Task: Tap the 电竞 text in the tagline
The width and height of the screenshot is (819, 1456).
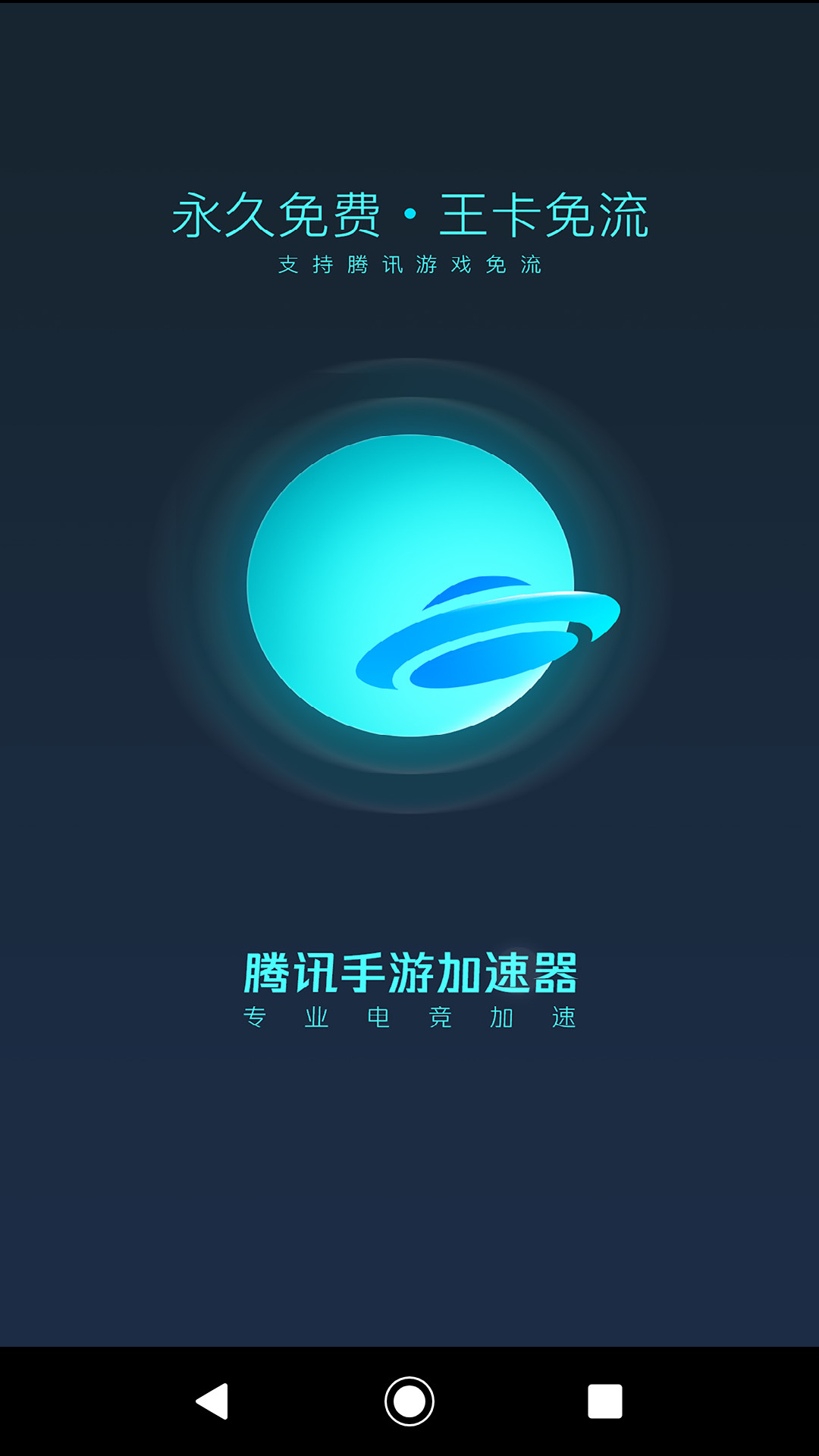Action: pos(407,1016)
